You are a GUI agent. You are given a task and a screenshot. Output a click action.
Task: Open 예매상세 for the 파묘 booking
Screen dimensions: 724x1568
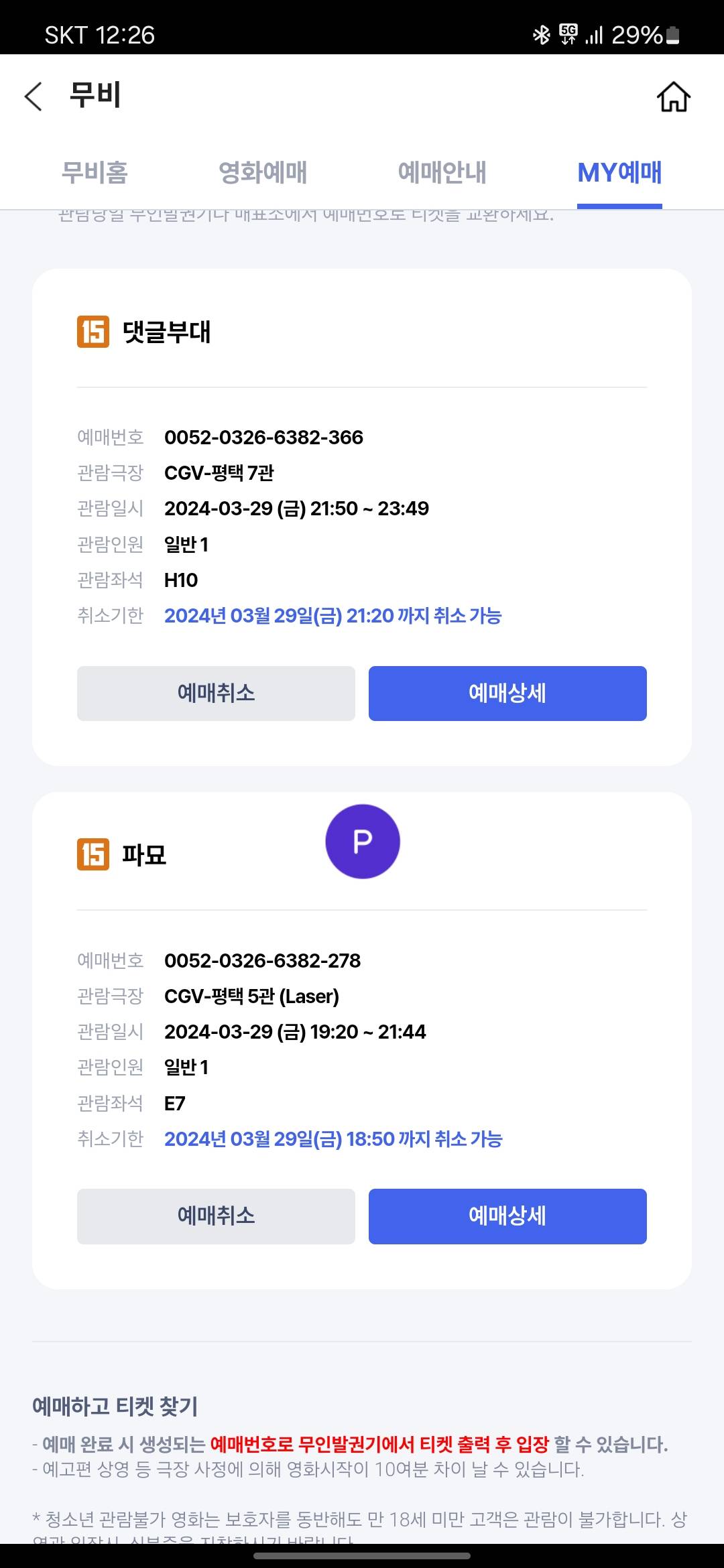point(507,1216)
